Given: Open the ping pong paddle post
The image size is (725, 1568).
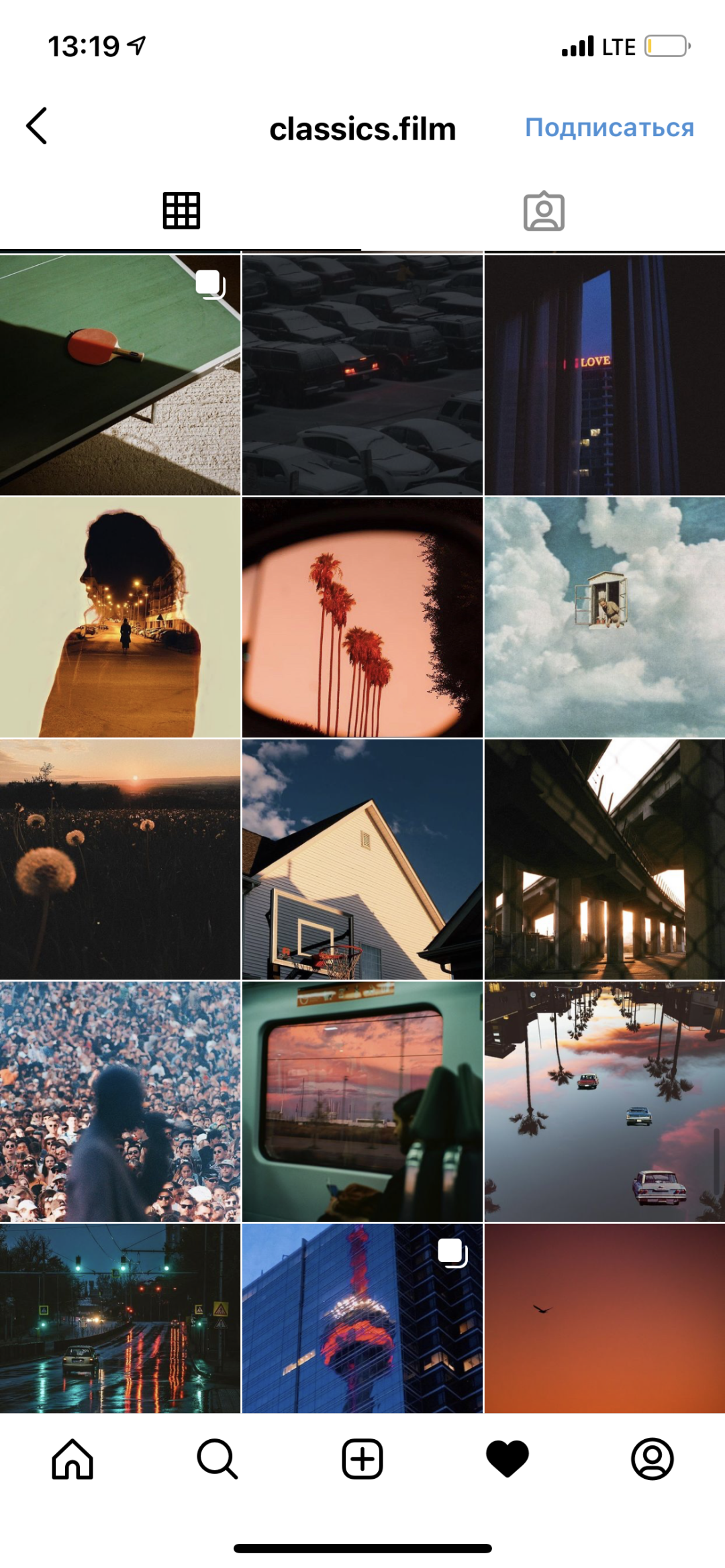Looking at the screenshot, I should click(x=120, y=374).
